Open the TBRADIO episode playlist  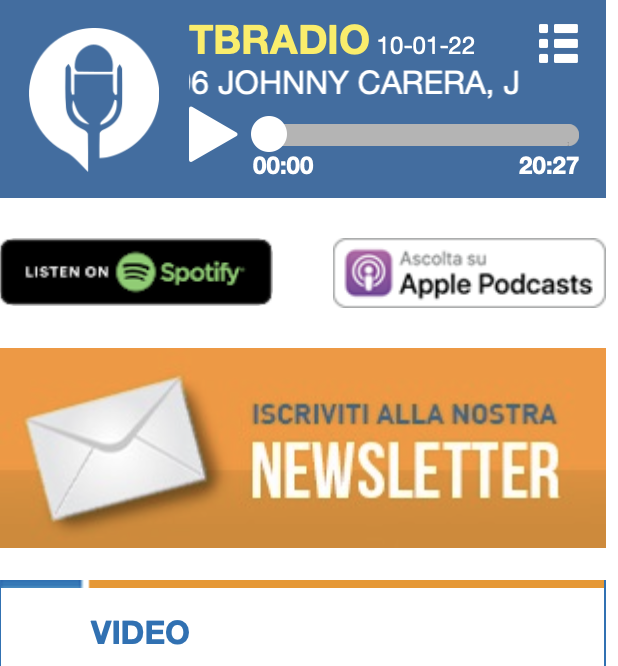[x=558, y=45]
